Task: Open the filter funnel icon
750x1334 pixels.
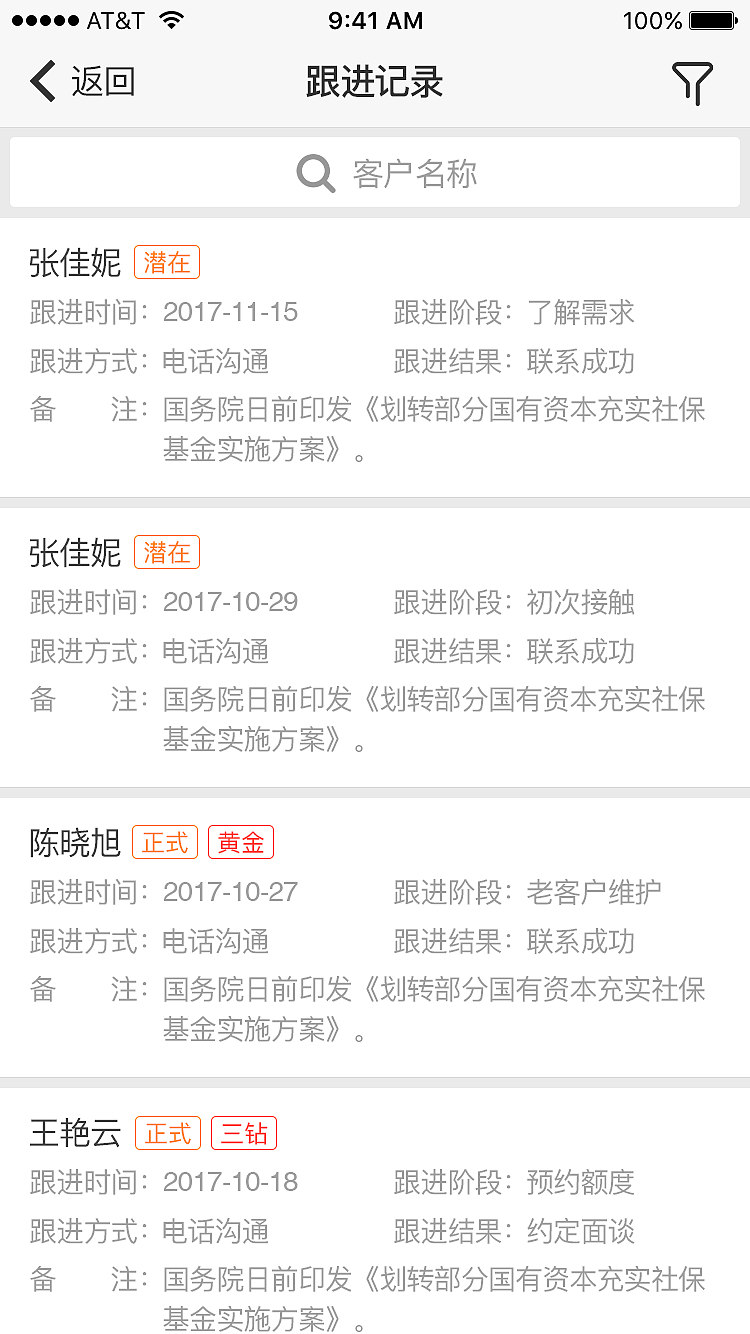Action: [x=694, y=83]
